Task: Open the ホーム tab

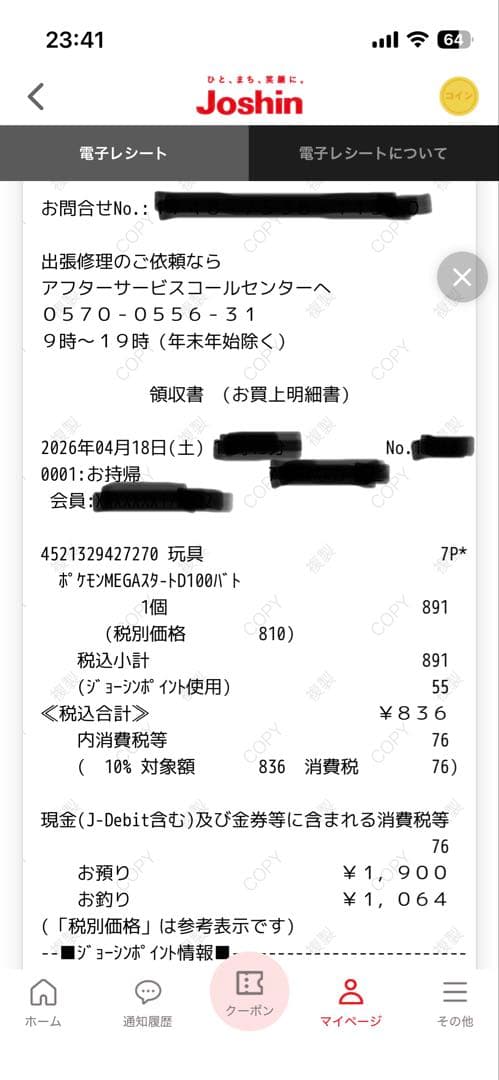Action: 43,1002
